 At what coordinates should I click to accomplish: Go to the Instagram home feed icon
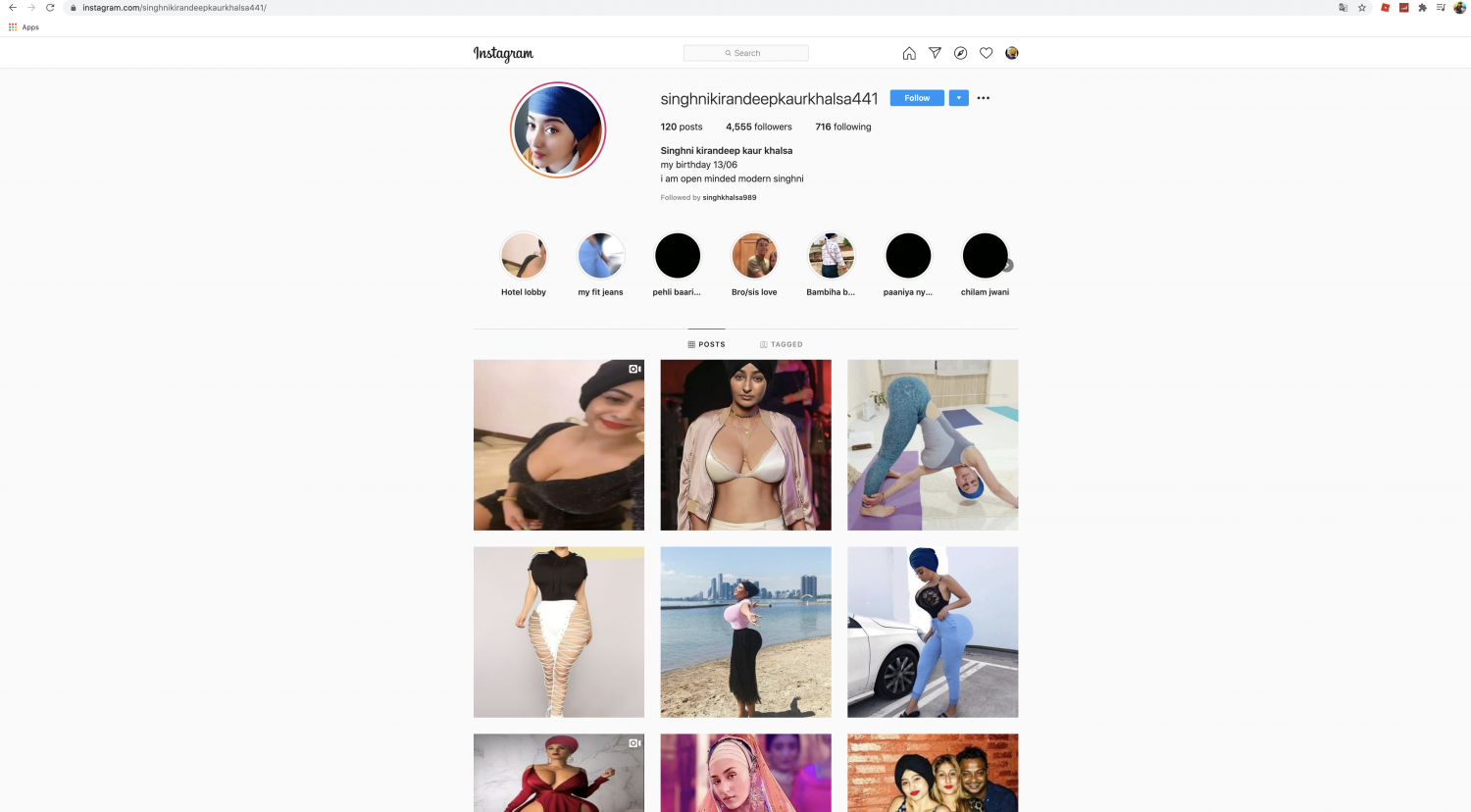click(x=909, y=53)
